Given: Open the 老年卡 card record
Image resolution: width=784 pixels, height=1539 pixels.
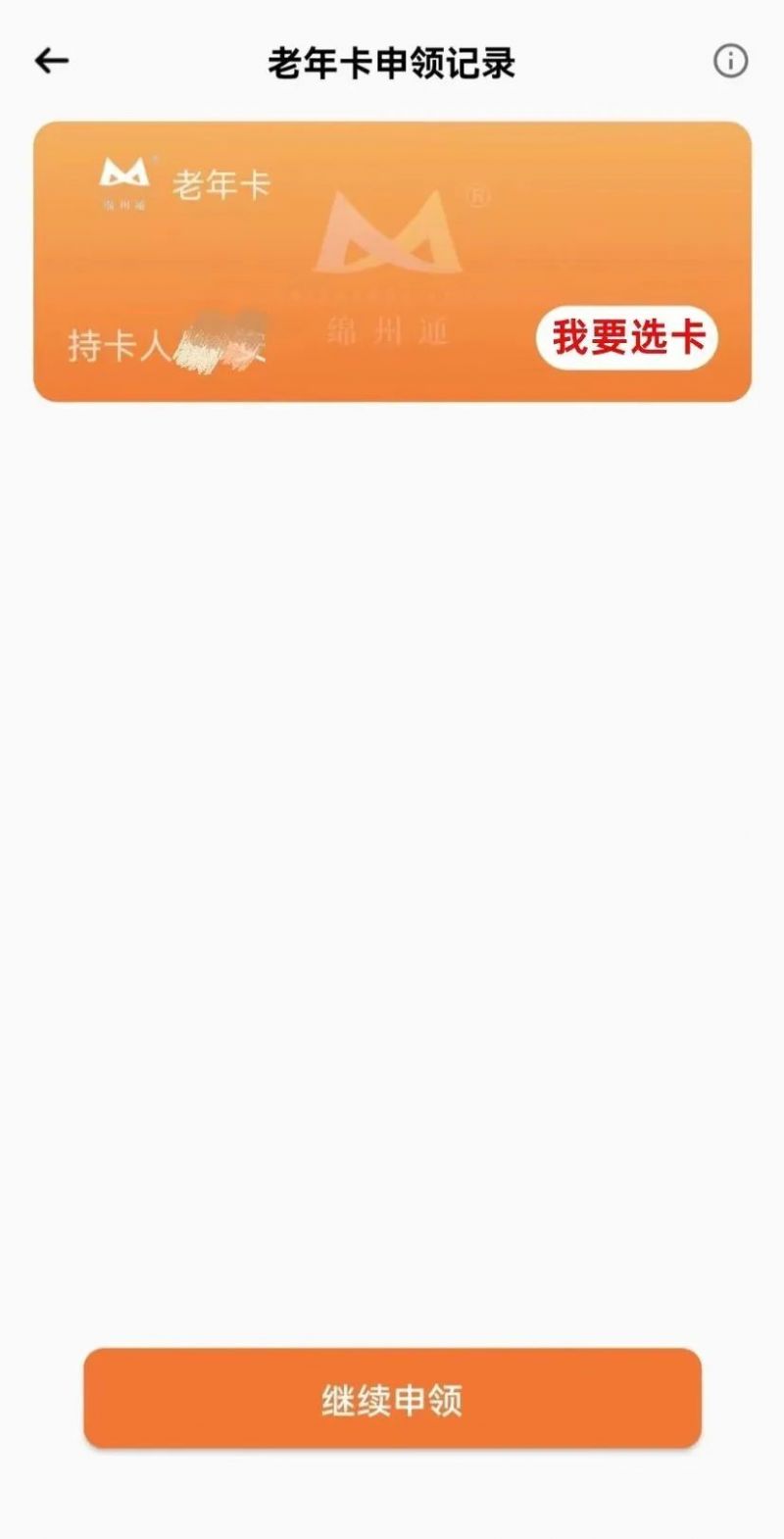Looking at the screenshot, I should click(392, 262).
